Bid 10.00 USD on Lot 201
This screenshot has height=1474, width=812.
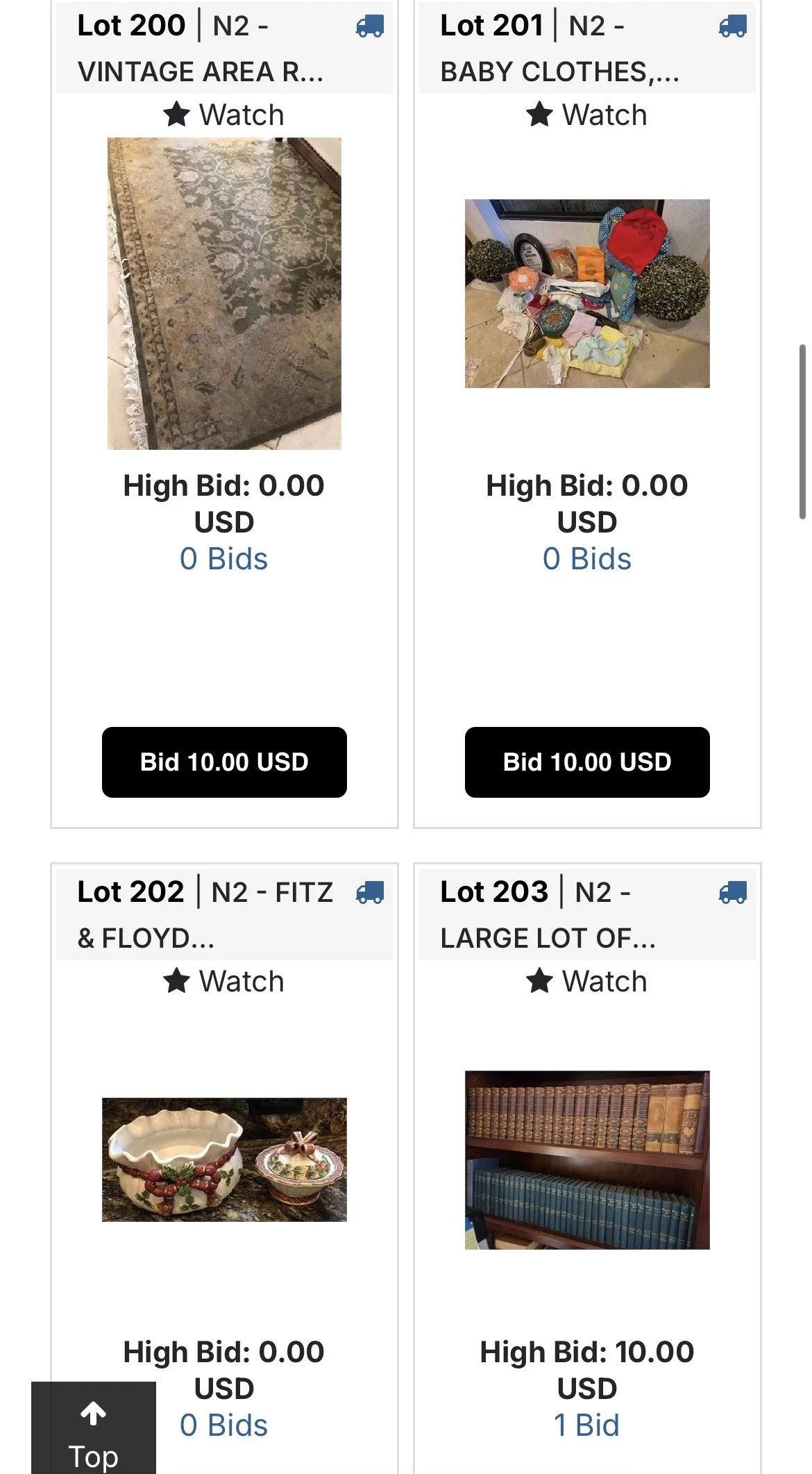pyautogui.click(x=587, y=762)
